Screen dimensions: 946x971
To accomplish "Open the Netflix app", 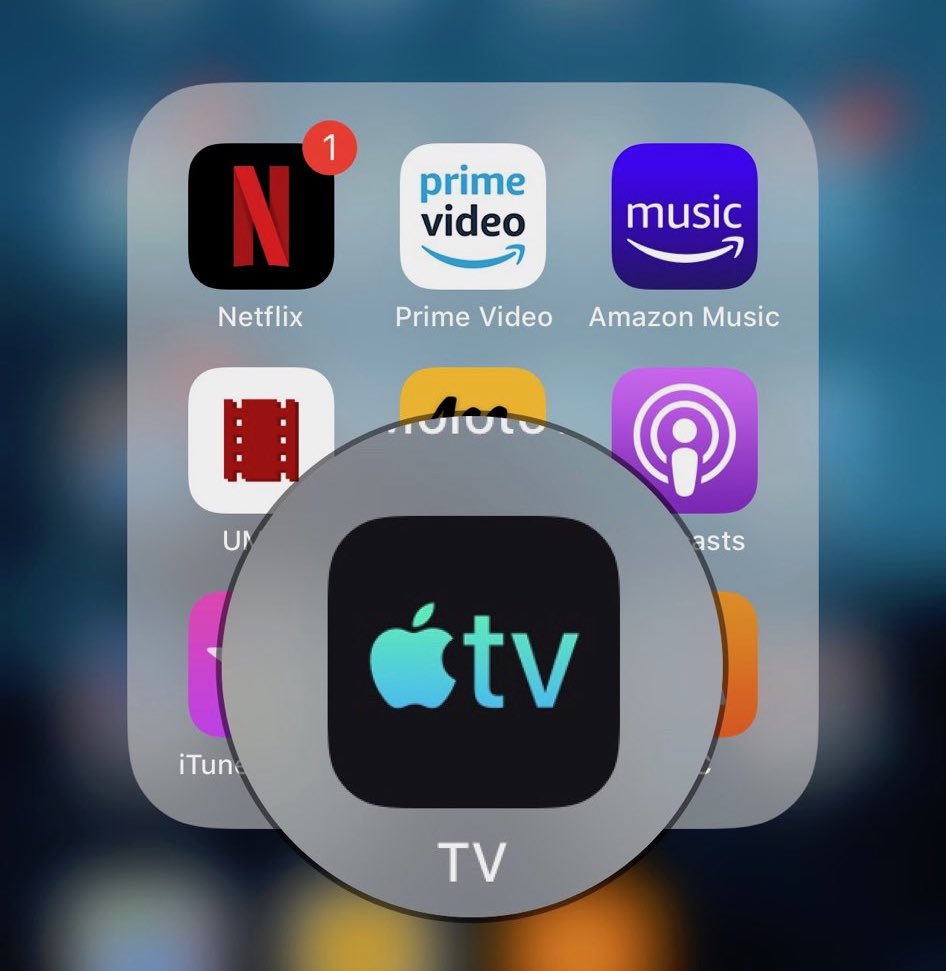I will coord(260,216).
